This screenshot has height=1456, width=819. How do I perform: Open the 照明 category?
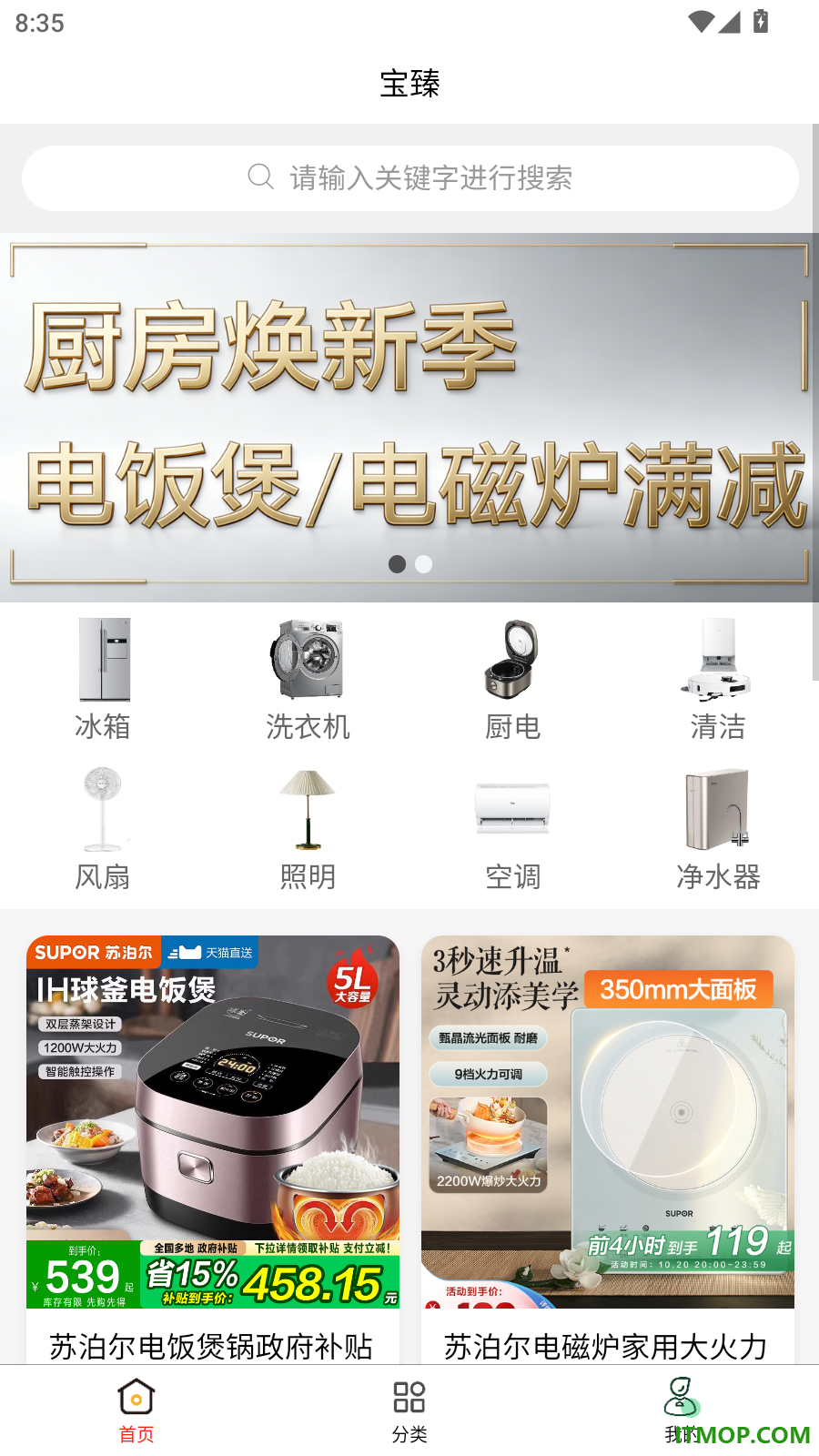tap(308, 829)
